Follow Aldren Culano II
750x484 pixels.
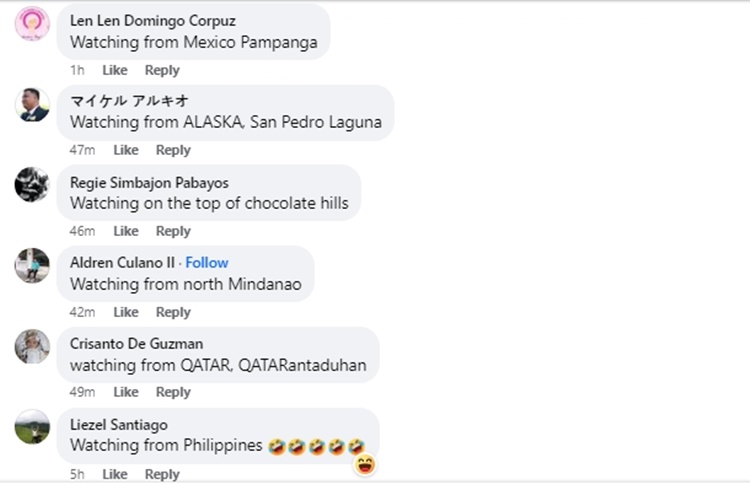(x=207, y=262)
